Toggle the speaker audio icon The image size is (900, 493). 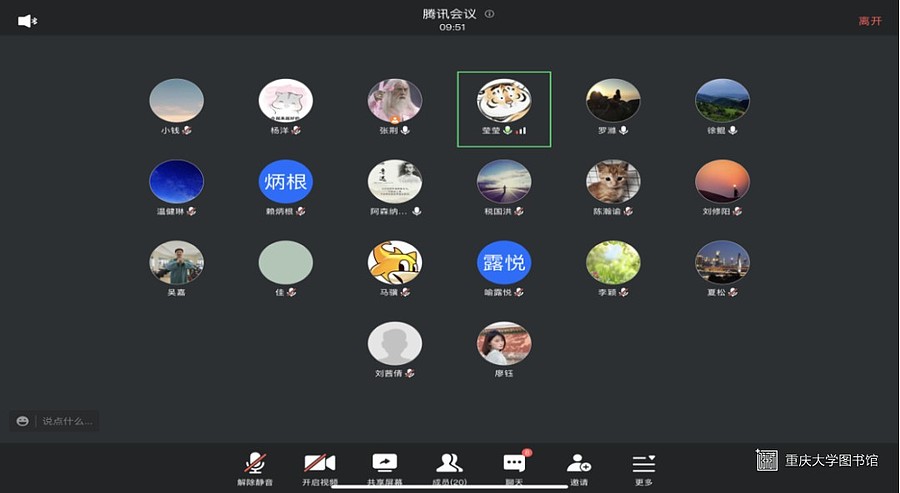point(27,20)
